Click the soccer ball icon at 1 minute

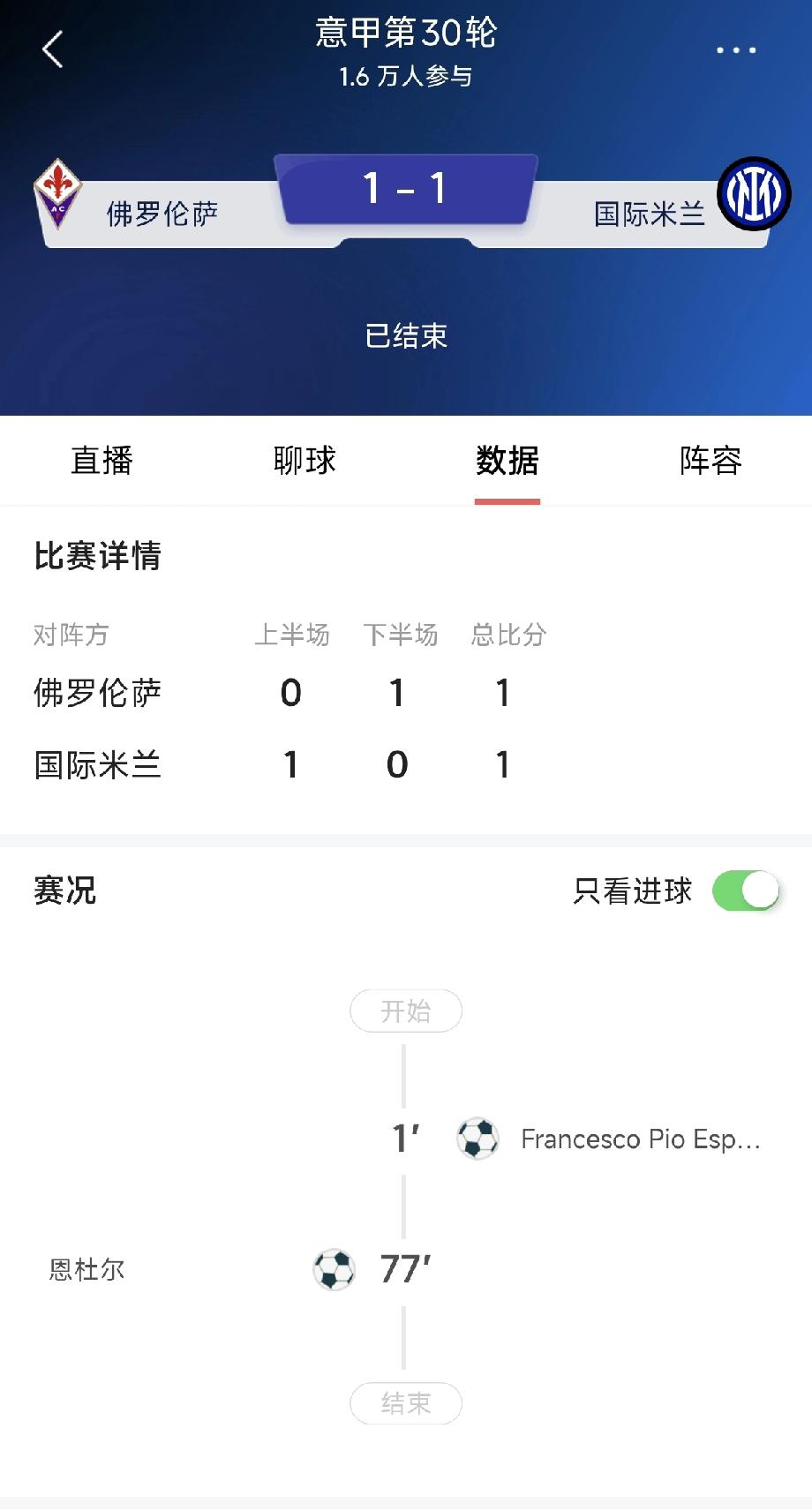coord(477,1139)
